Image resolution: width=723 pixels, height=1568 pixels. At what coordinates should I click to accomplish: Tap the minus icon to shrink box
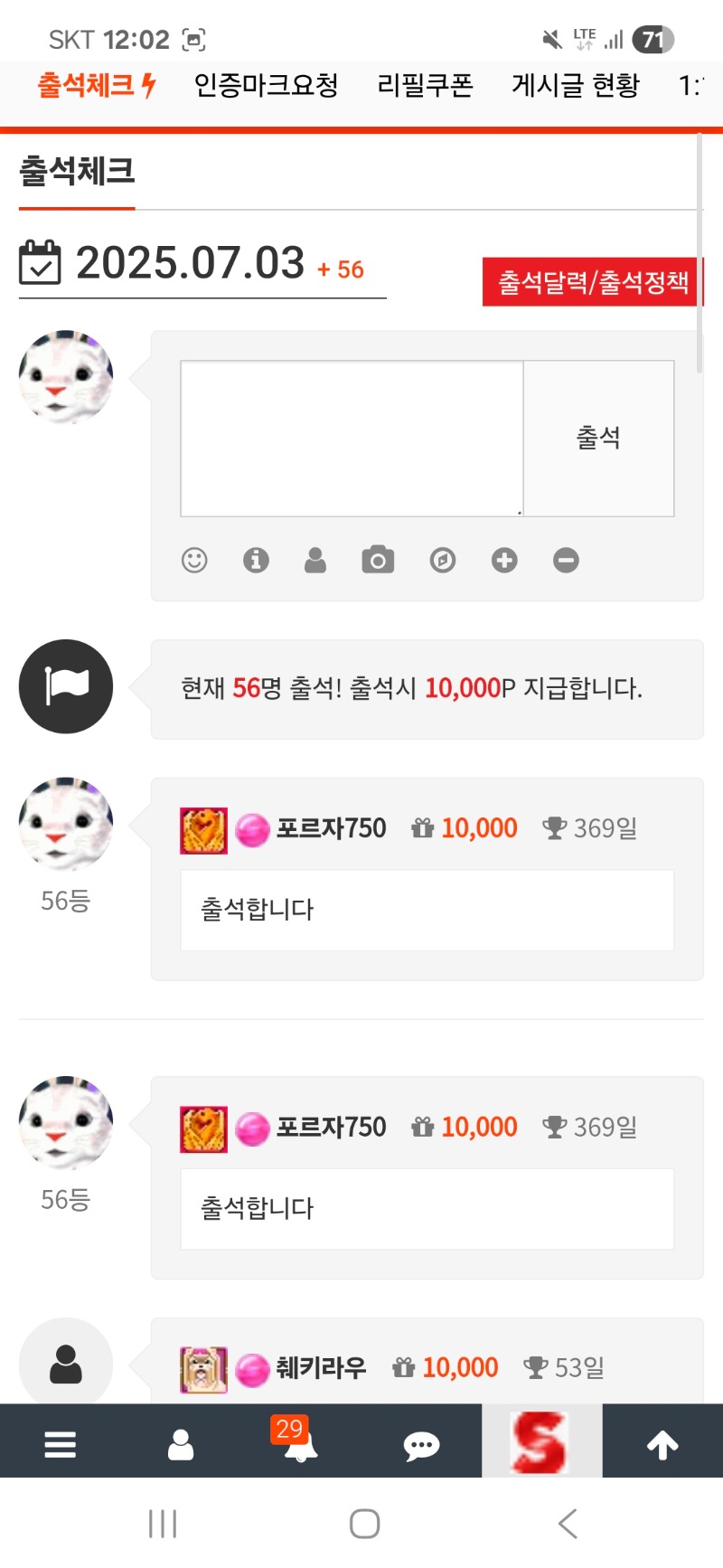point(566,561)
